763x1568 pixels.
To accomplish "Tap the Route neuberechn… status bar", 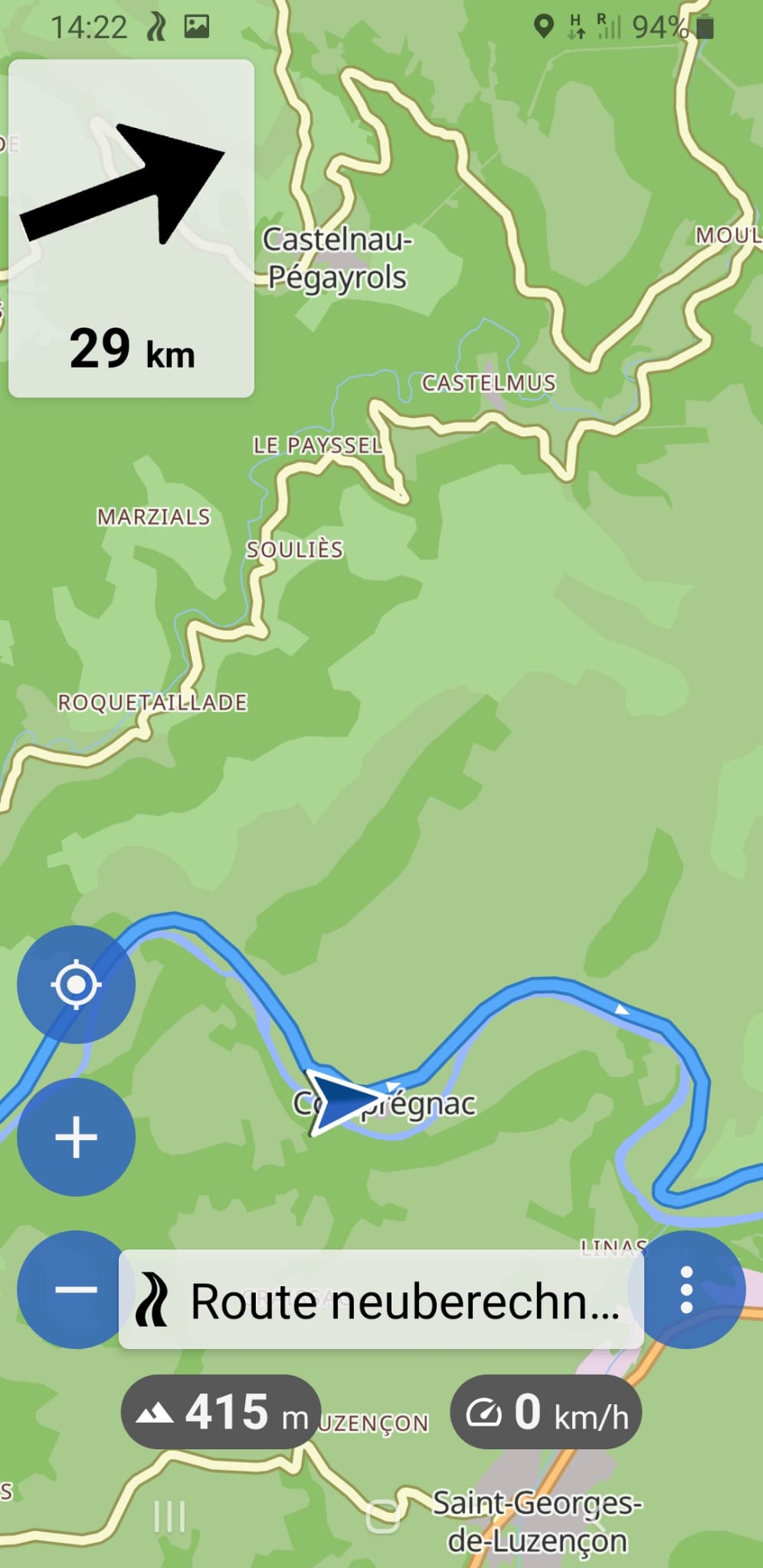I will (381, 1300).
